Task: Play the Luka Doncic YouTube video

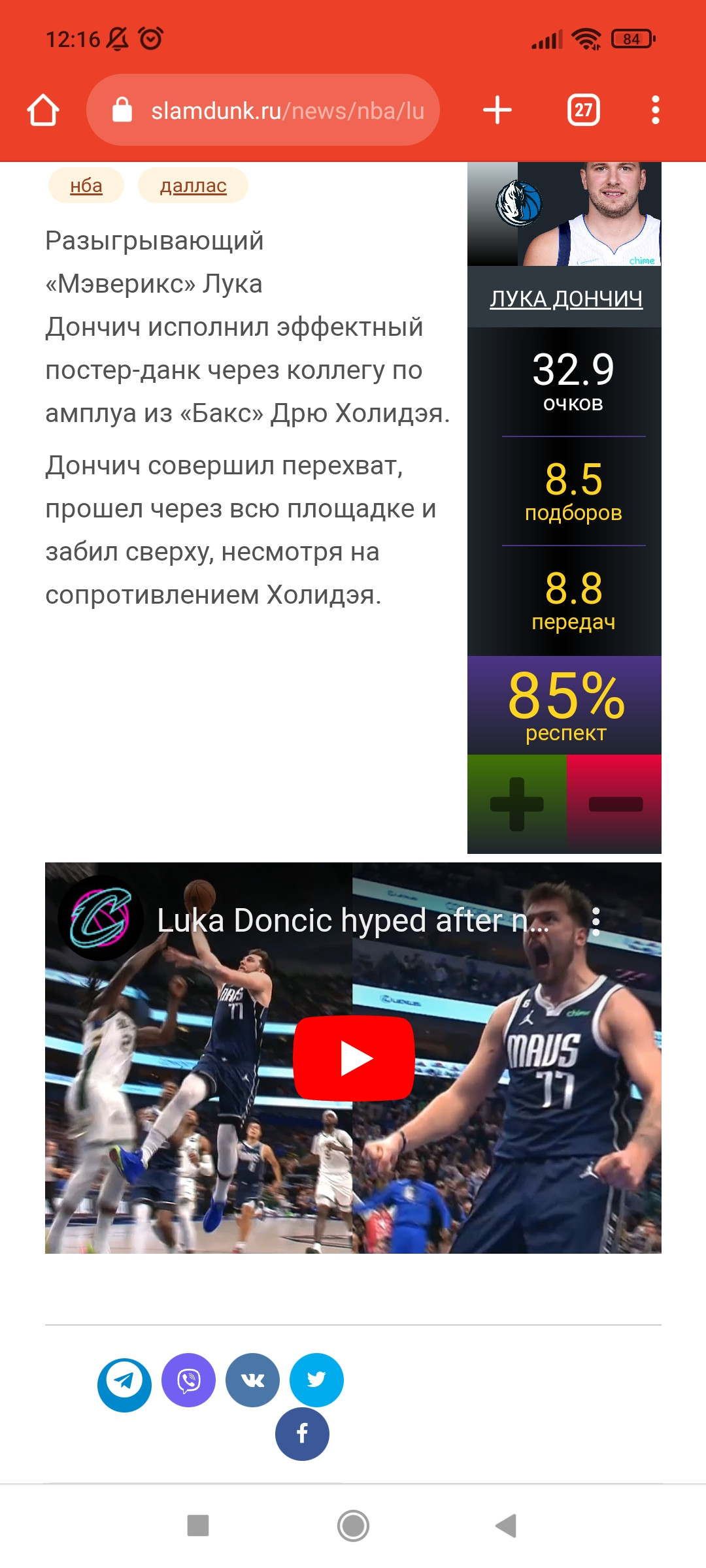Action: pos(354,1058)
